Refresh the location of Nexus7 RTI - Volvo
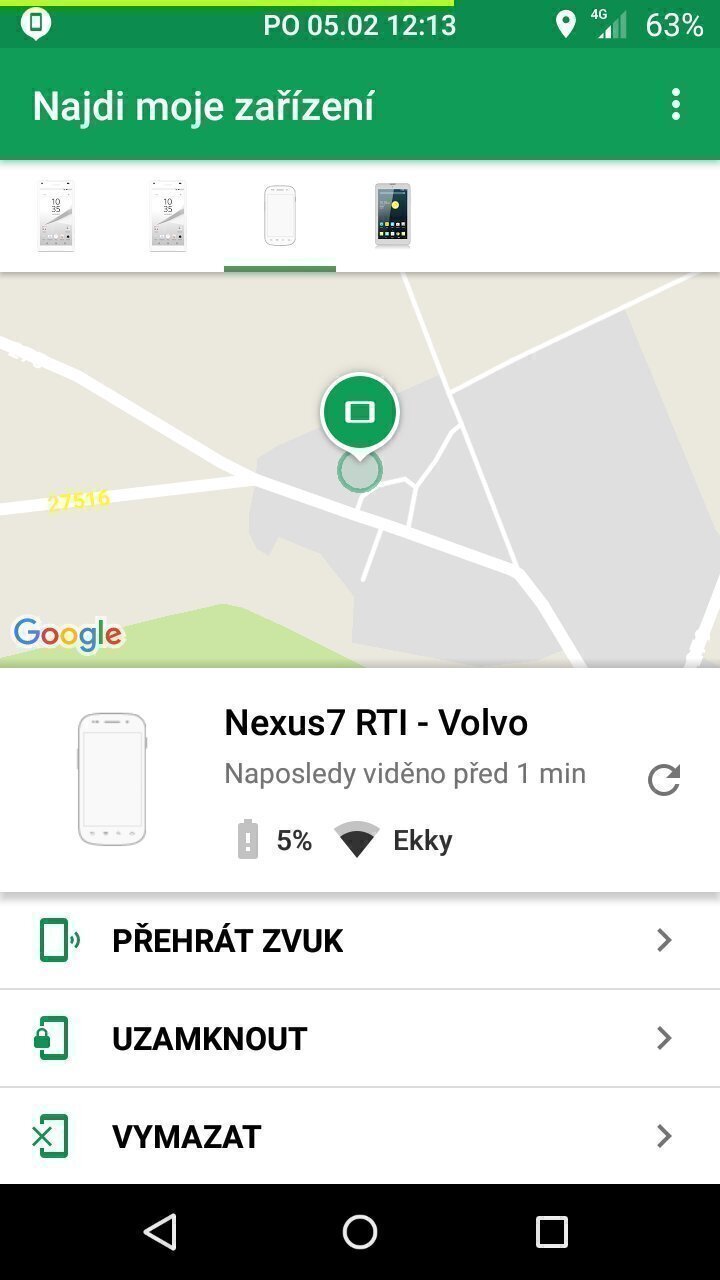 pyautogui.click(x=664, y=780)
